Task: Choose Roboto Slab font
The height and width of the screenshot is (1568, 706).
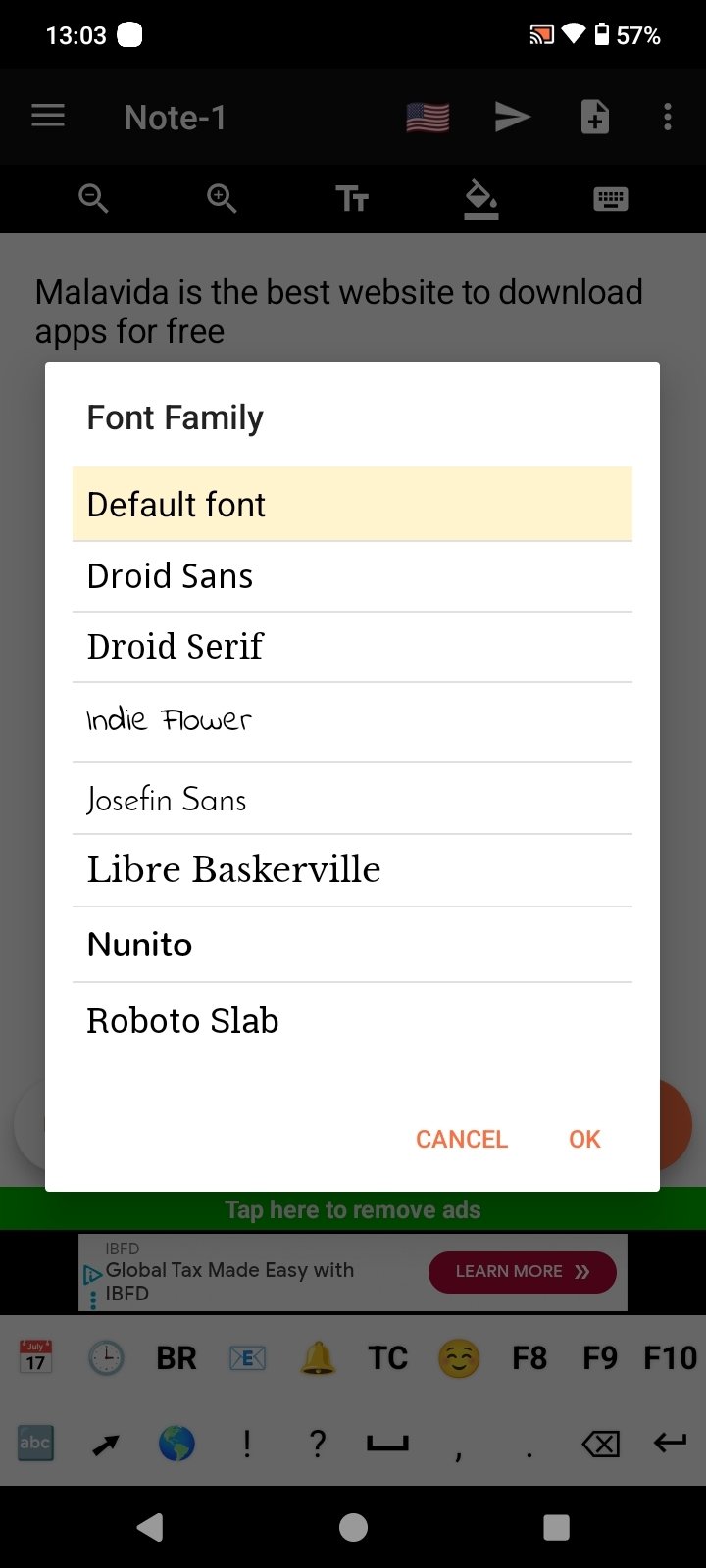Action: [x=352, y=1021]
